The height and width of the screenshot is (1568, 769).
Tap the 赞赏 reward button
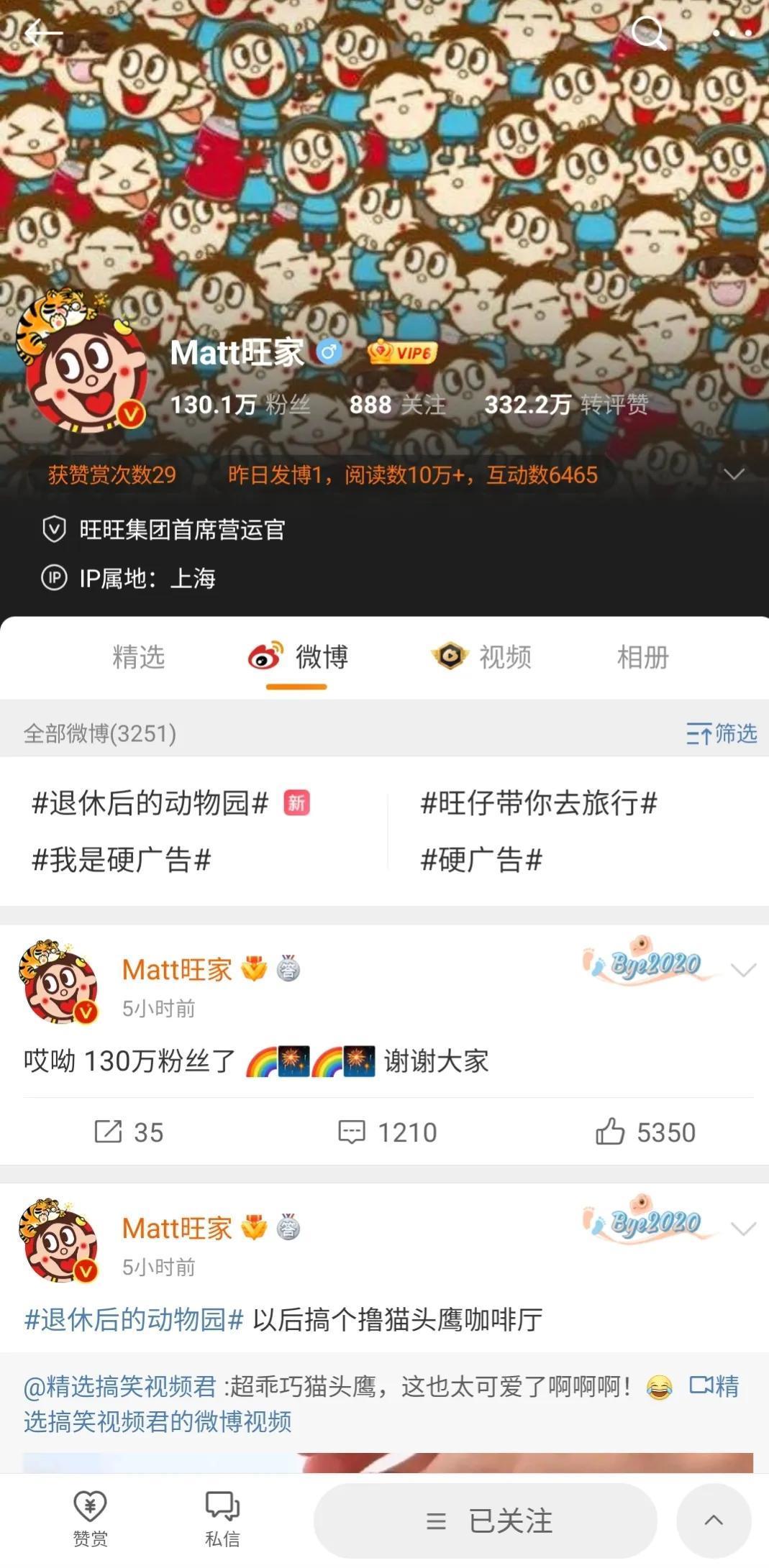[90, 1518]
